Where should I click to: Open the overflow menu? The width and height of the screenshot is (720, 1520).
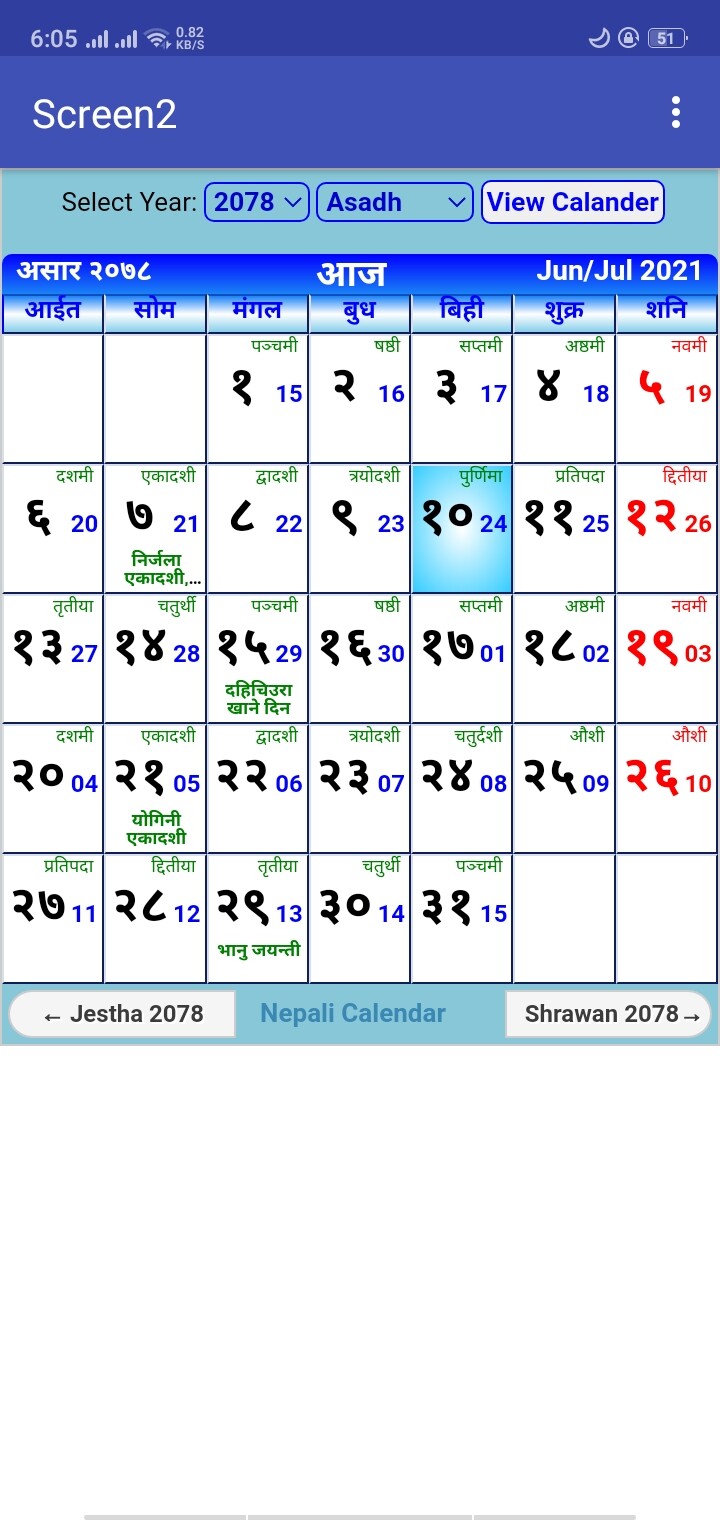click(x=676, y=113)
